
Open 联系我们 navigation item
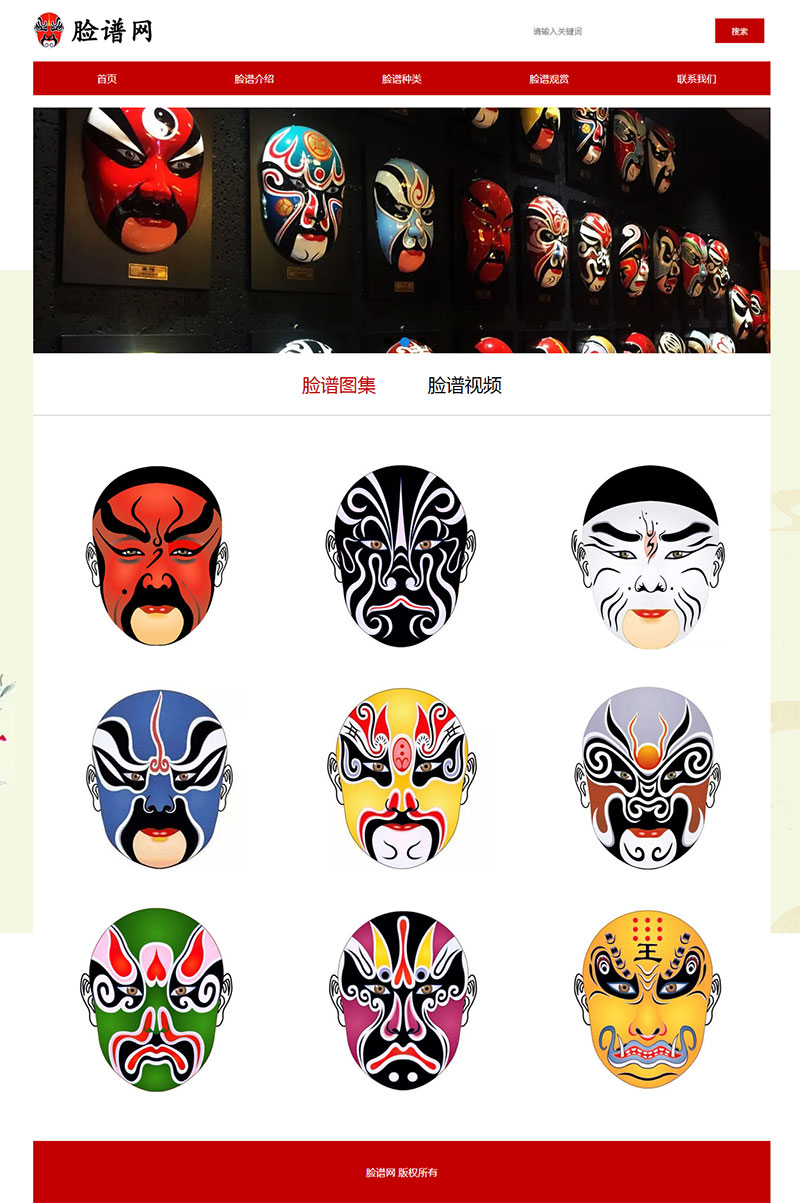pos(696,79)
